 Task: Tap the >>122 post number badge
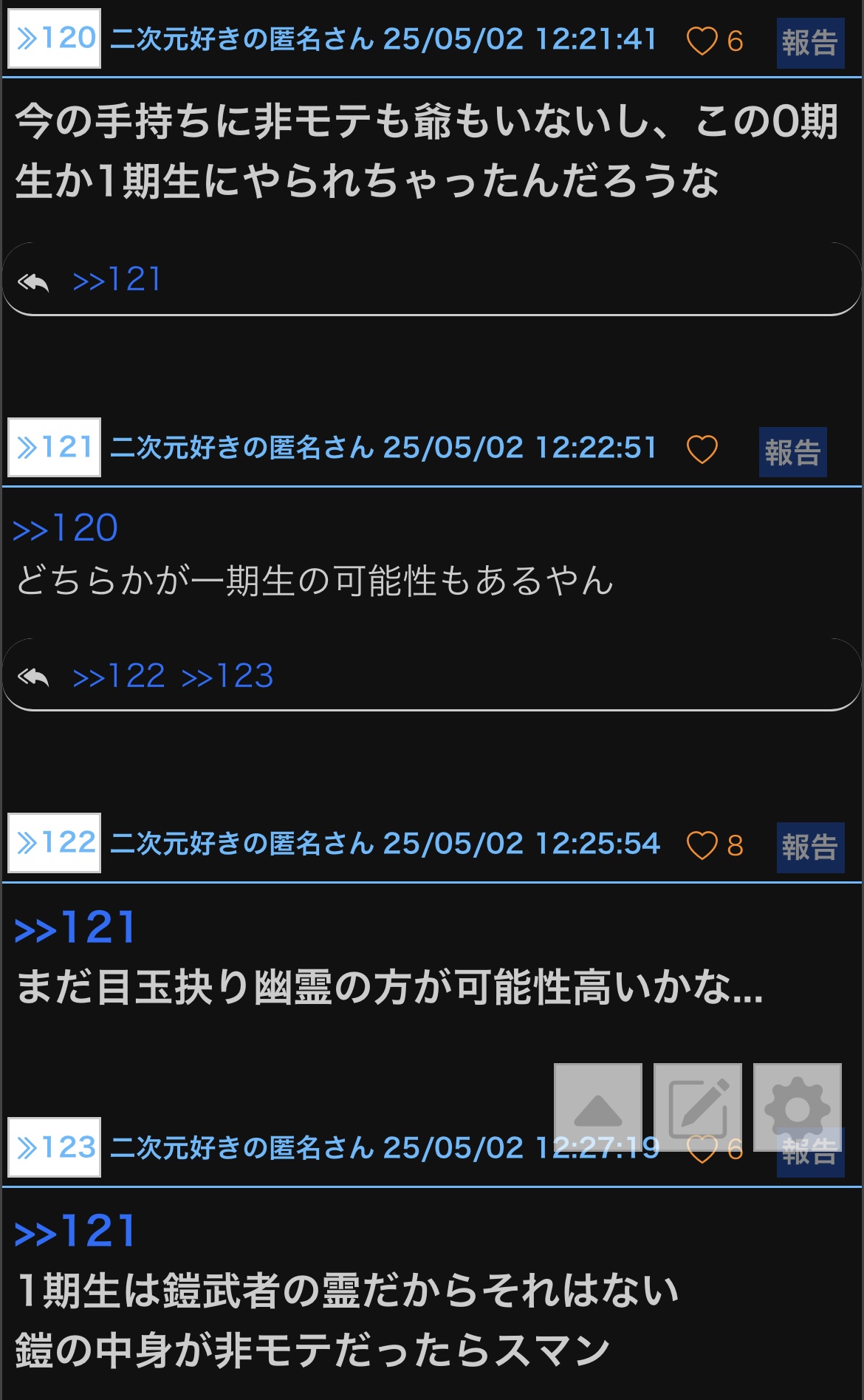(x=54, y=843)
